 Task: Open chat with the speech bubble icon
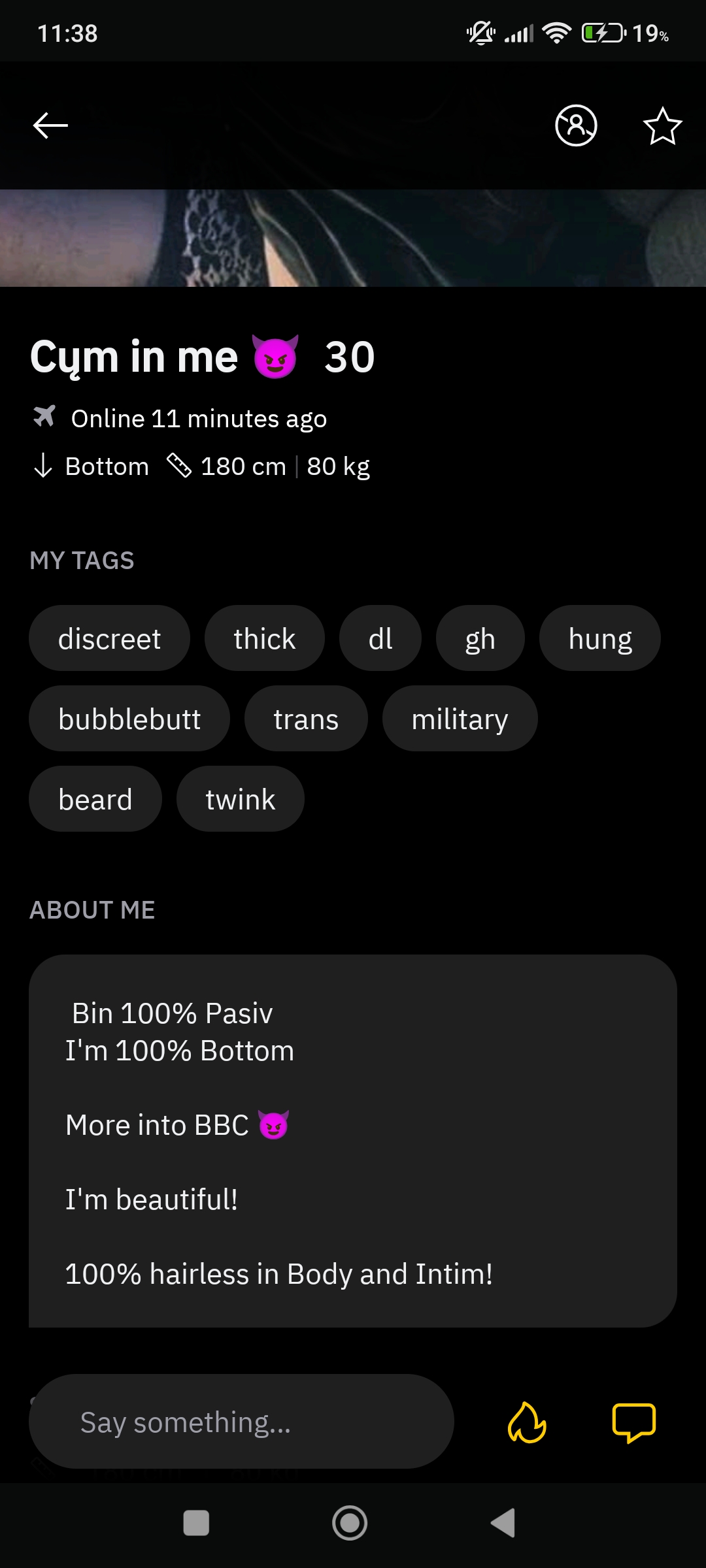(633, 1422)
